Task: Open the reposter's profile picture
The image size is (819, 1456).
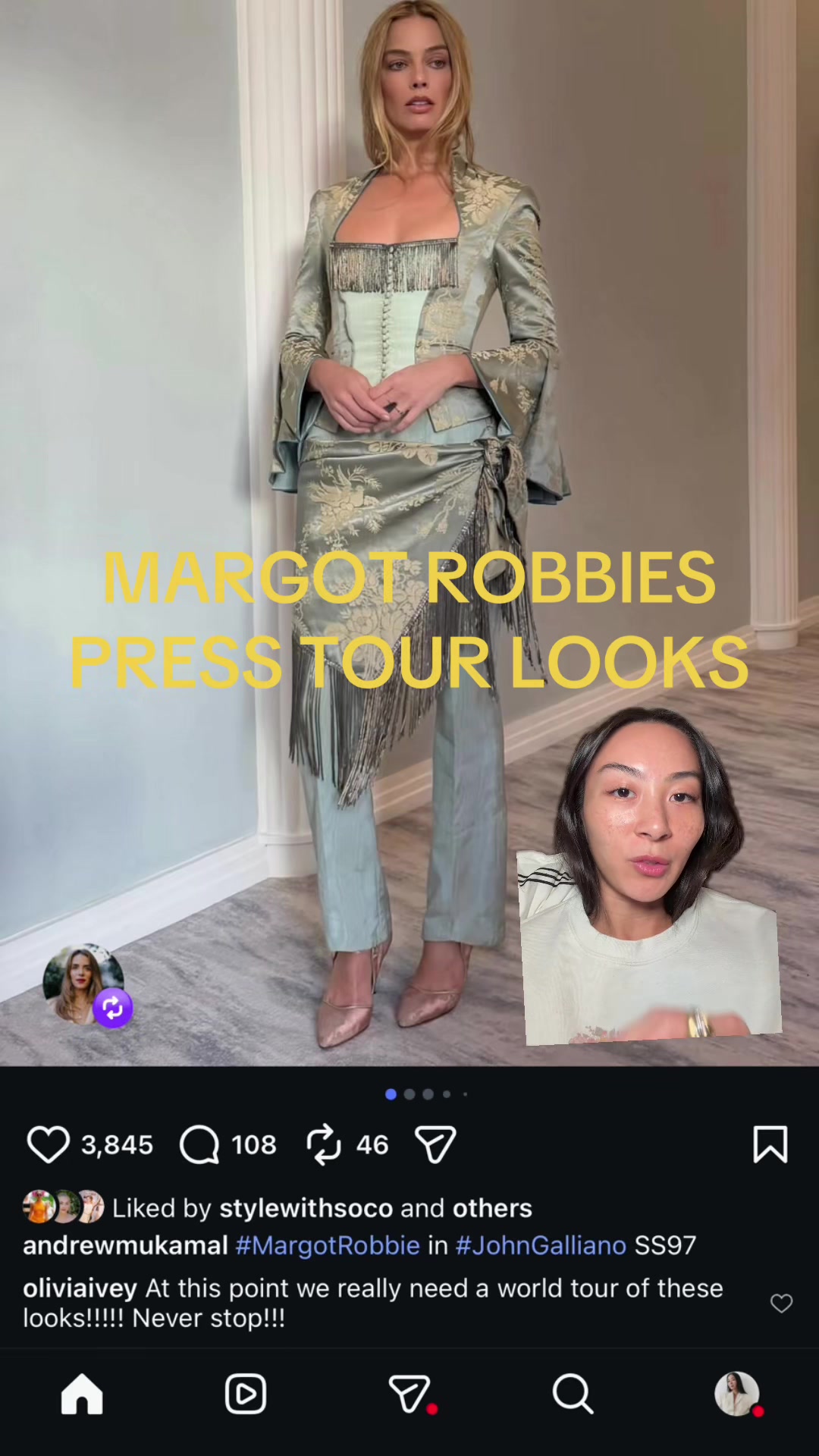Action: coord(83,984)
